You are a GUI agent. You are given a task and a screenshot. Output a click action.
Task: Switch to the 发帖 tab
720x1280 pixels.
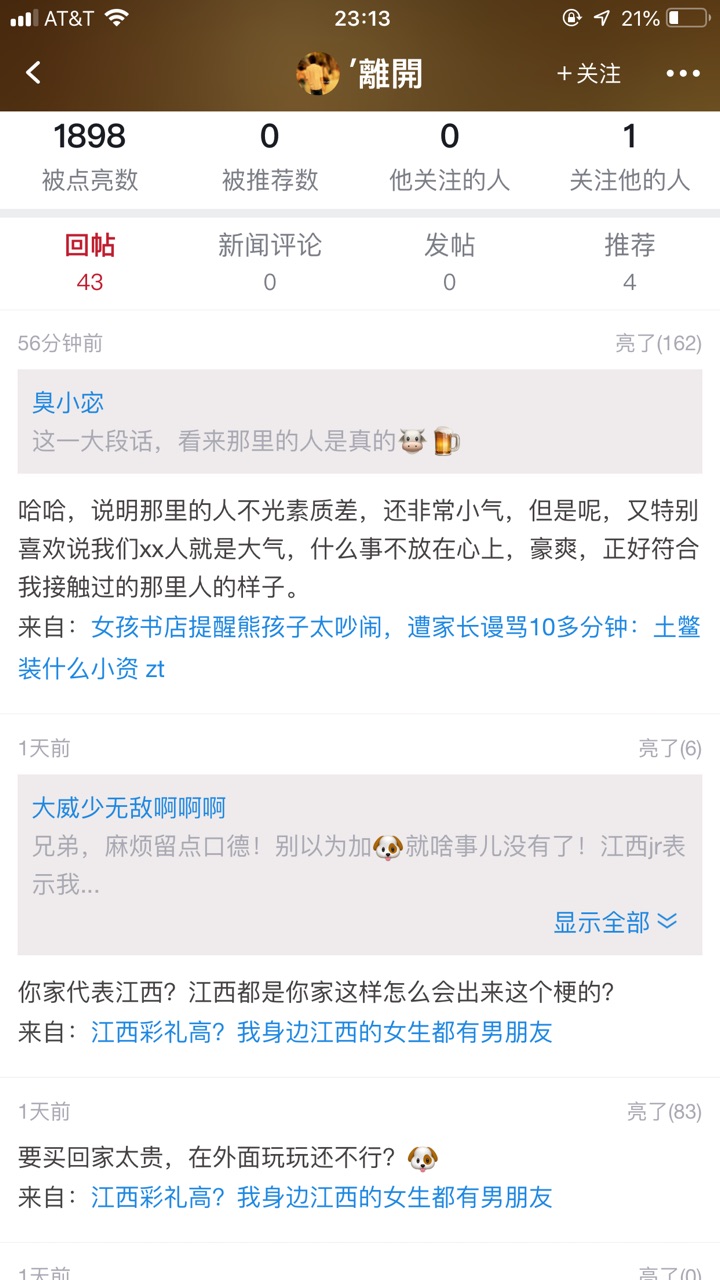pyautogui.click(x=449, y=262)
